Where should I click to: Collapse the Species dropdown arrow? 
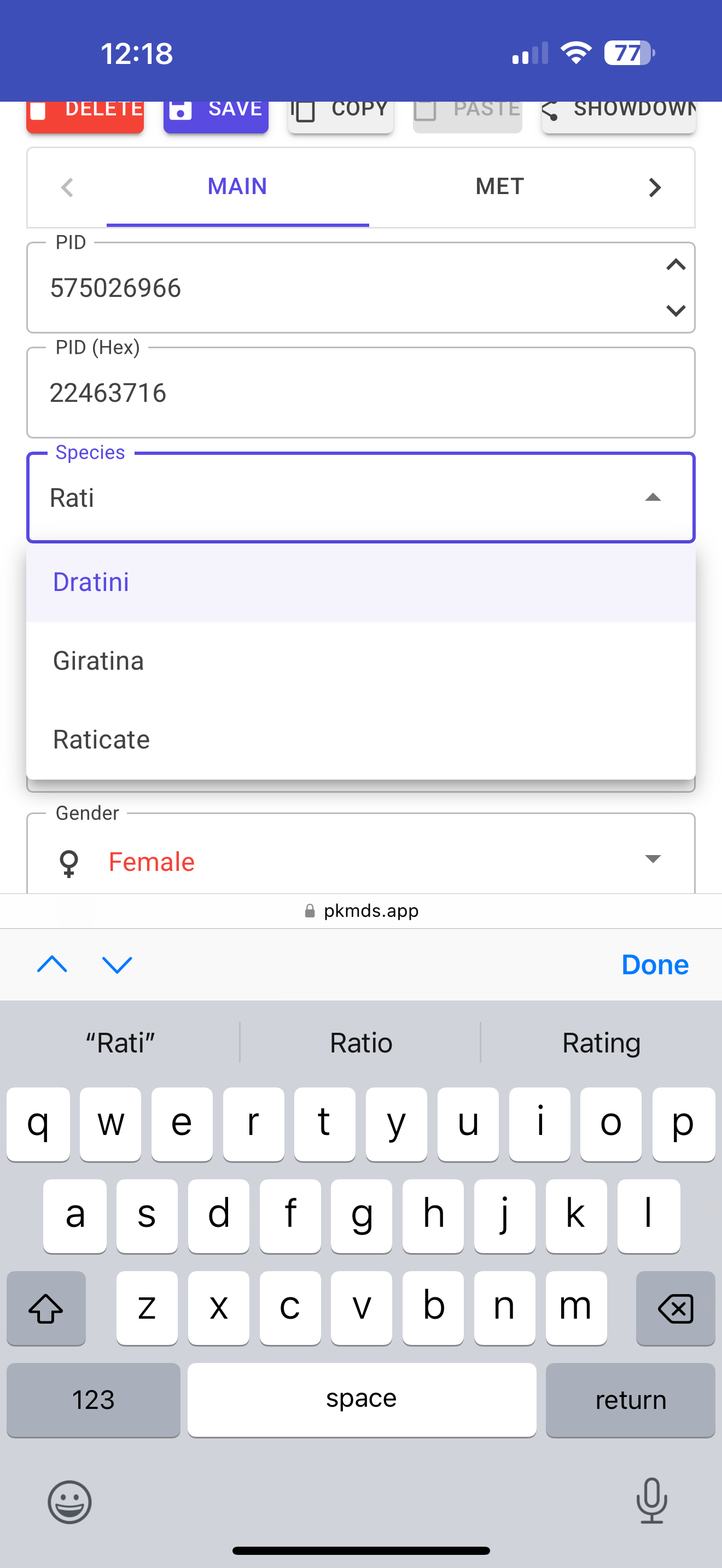click(653, 498)
